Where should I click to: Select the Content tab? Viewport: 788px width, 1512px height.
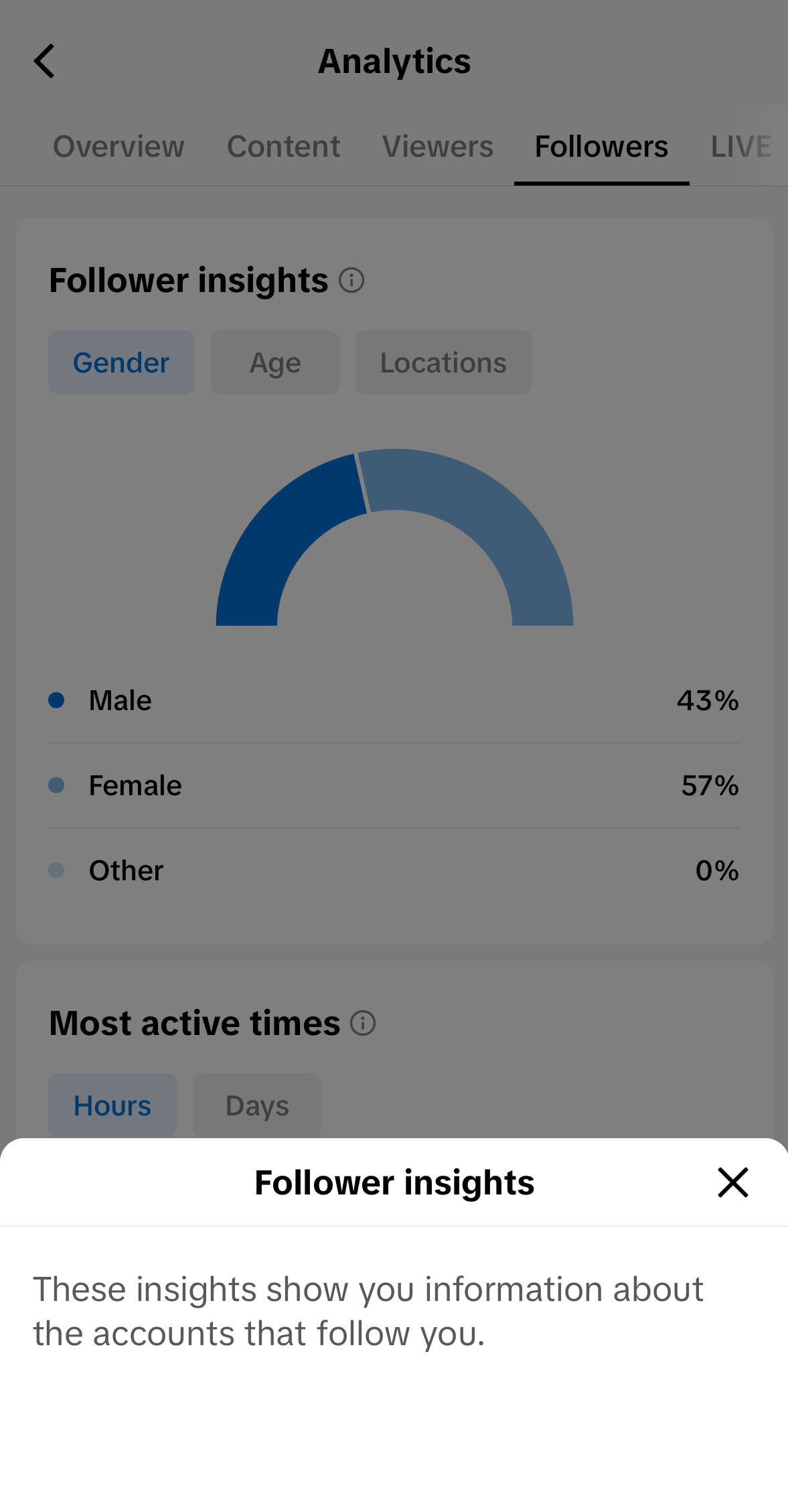tap(284, 146)
